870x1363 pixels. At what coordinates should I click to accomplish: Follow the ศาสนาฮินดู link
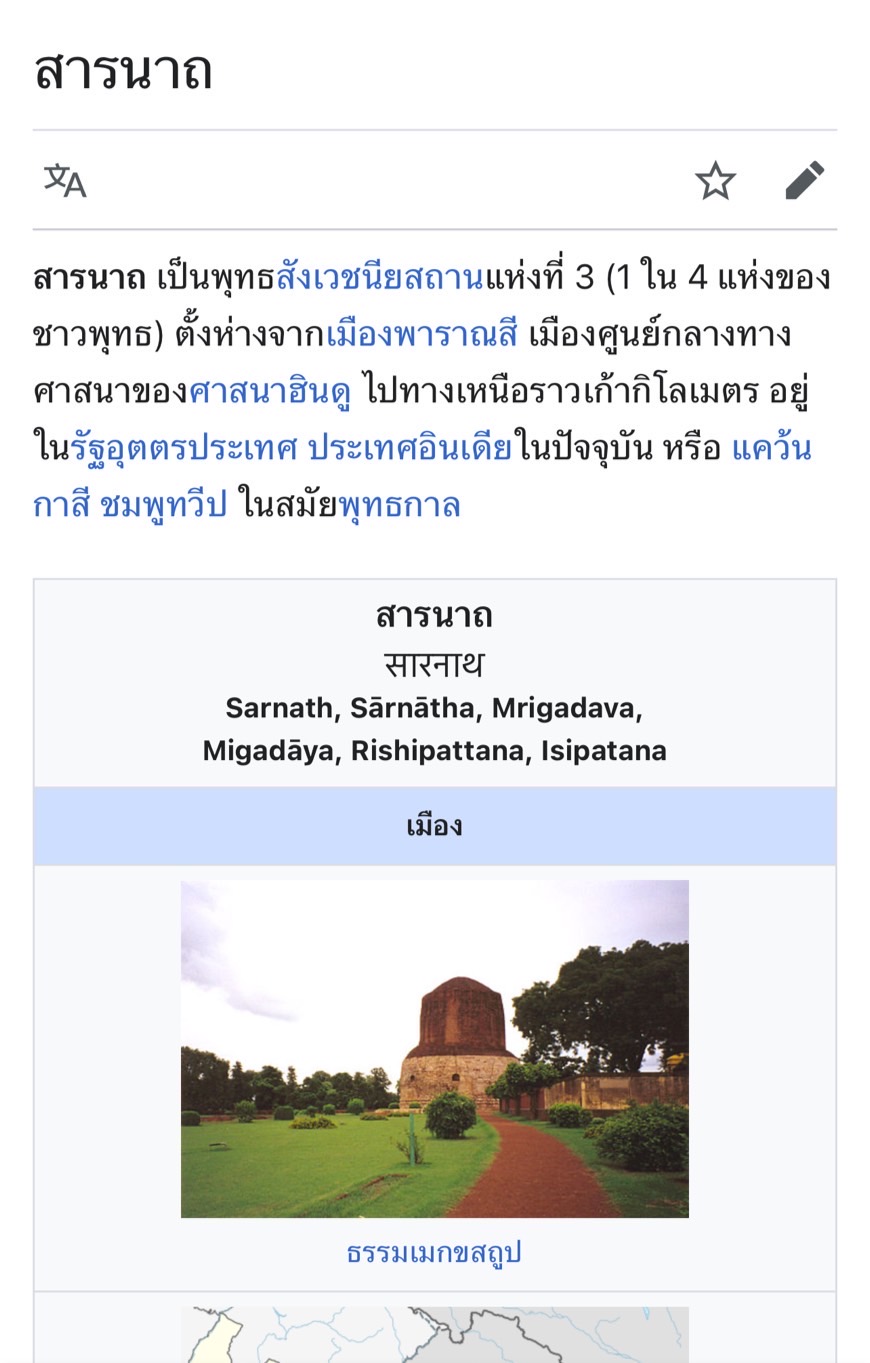(270, 390)
